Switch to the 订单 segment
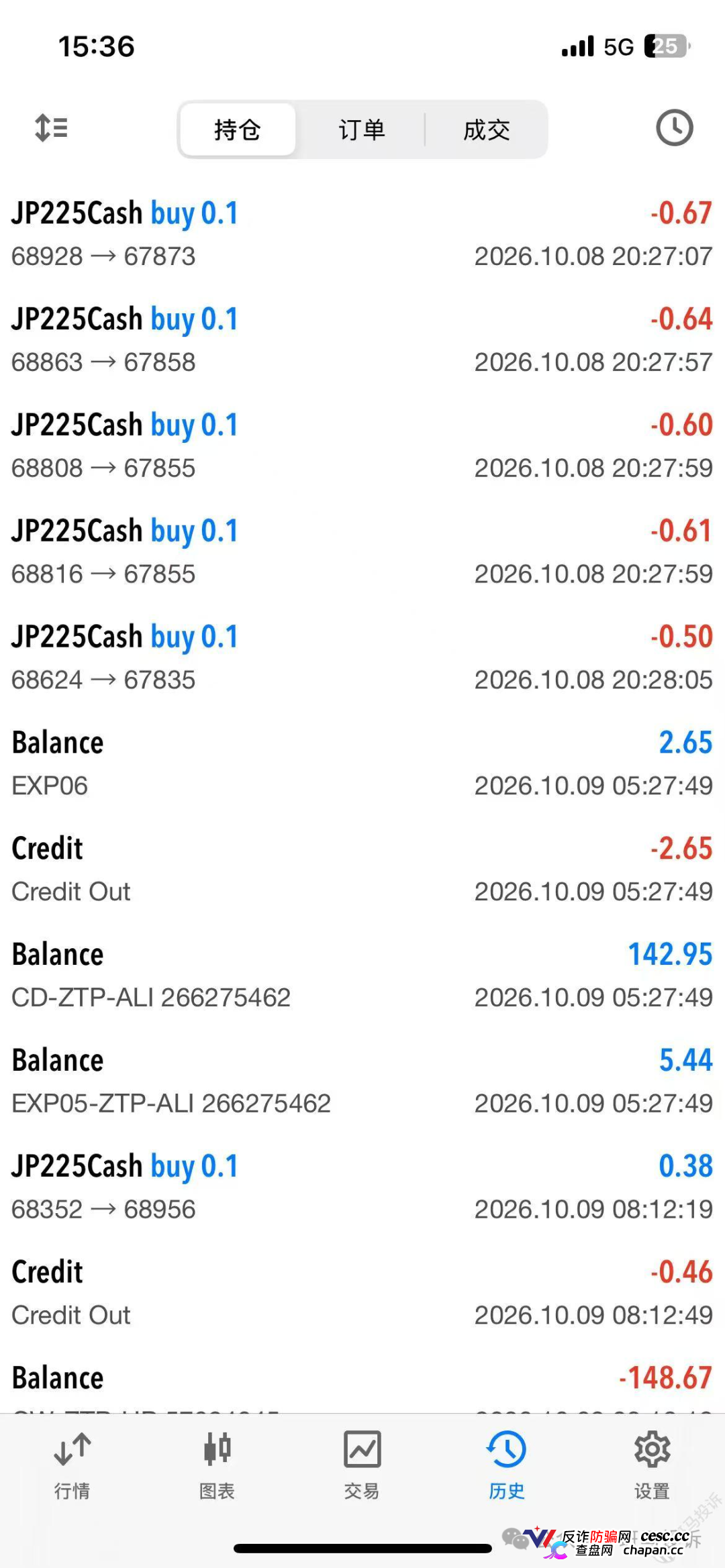Viewport: 725px width, 1568px height. (x=362, y=129)
